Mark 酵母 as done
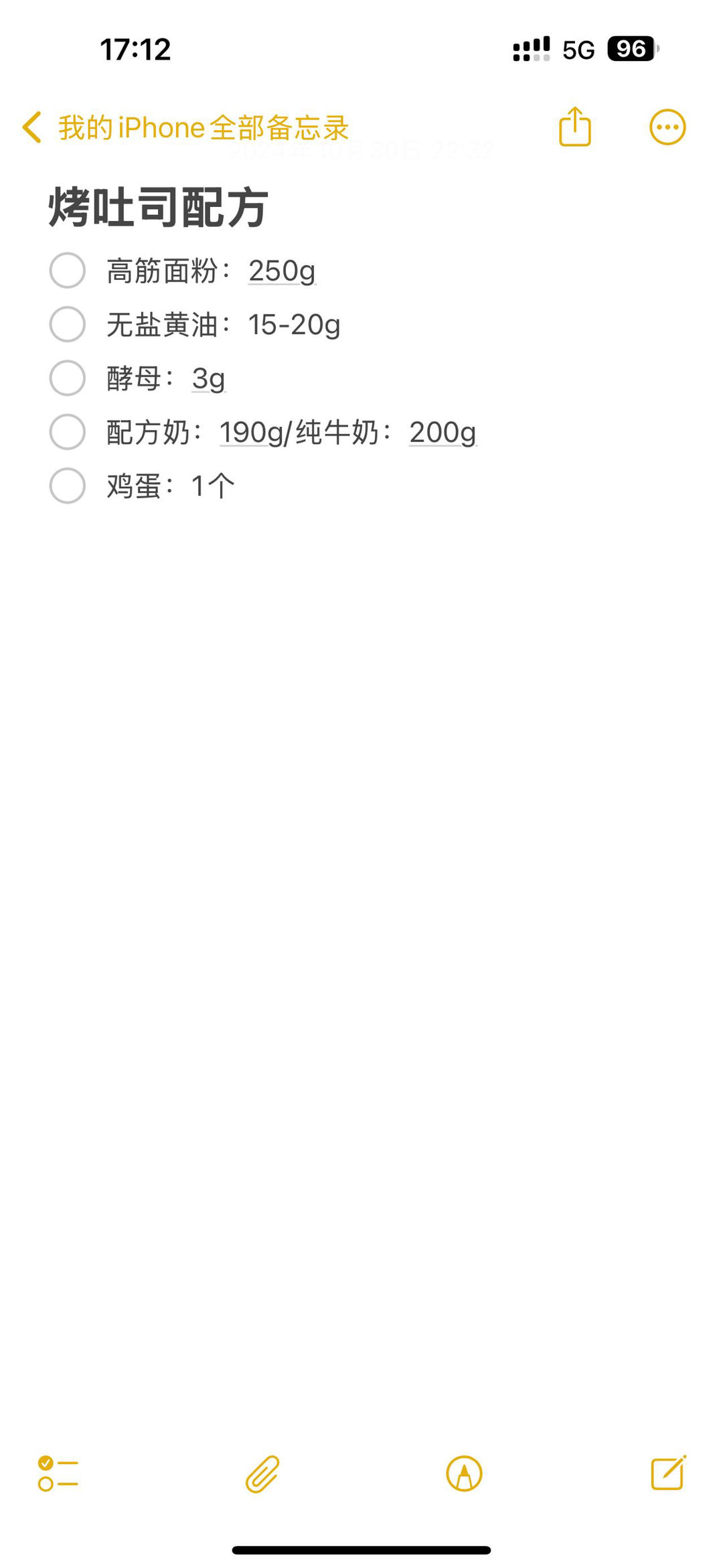The image size is (723, 1568). [x=68, y=378]
